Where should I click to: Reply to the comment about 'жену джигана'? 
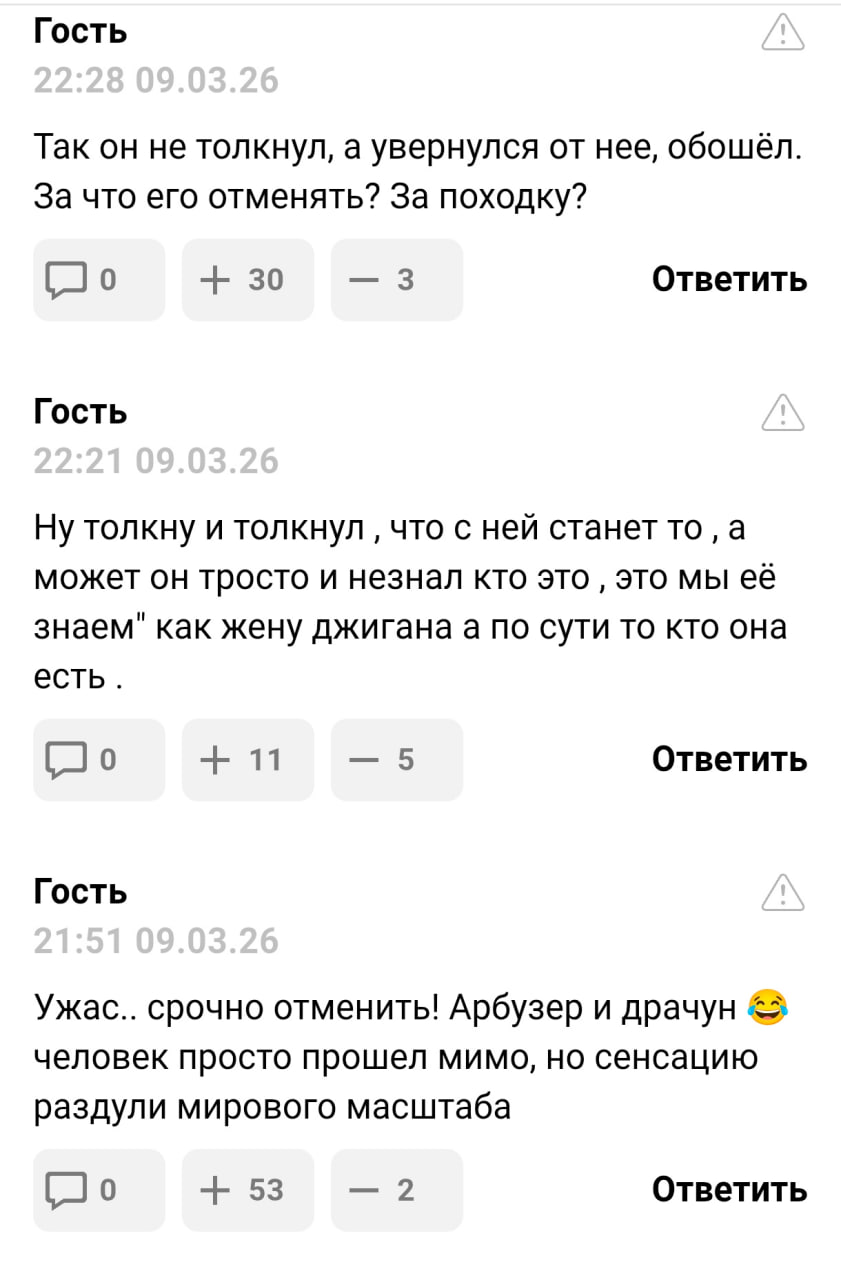tap(729, 760)
